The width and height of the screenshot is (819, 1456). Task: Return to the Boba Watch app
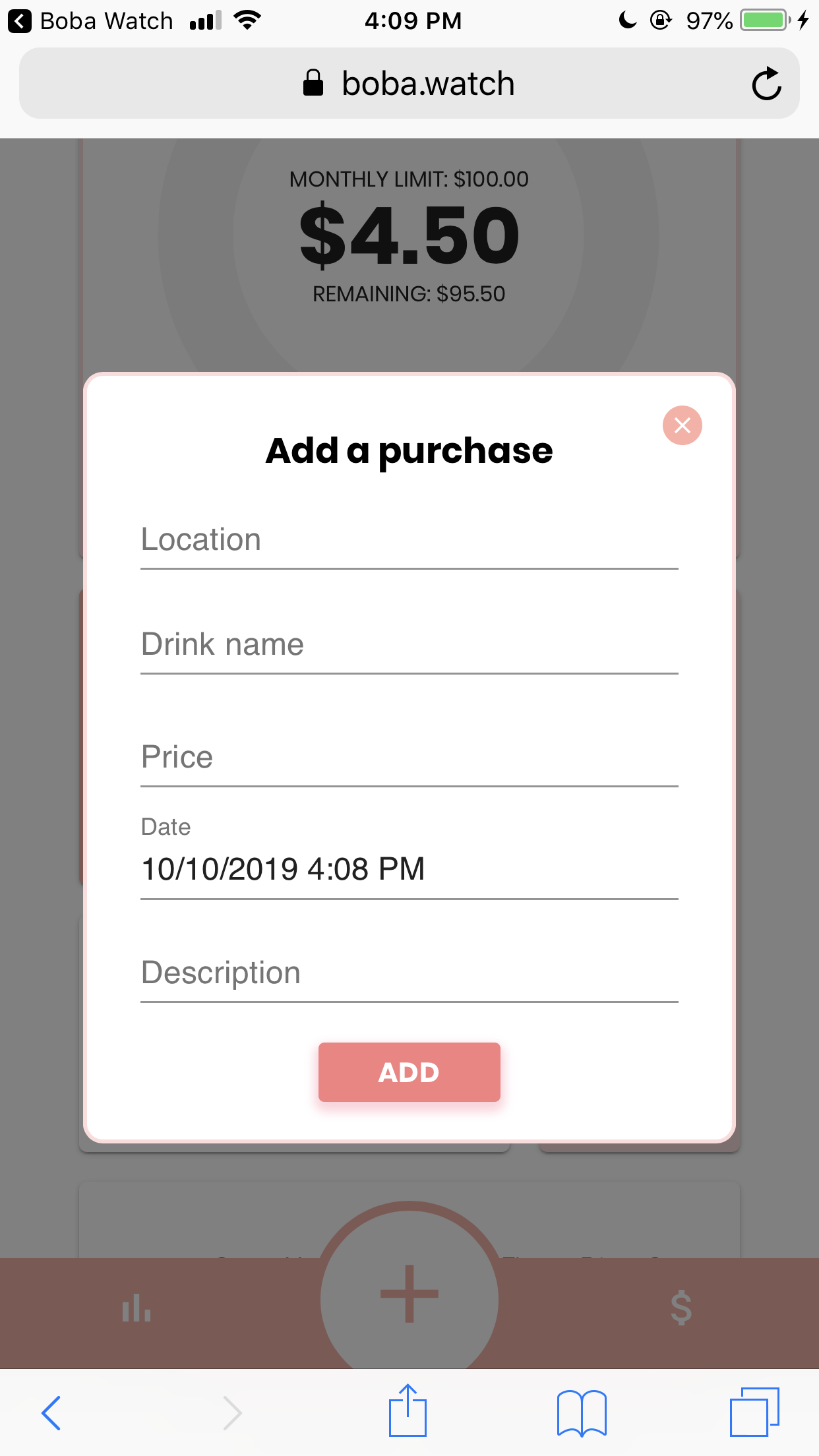[91, 21]
